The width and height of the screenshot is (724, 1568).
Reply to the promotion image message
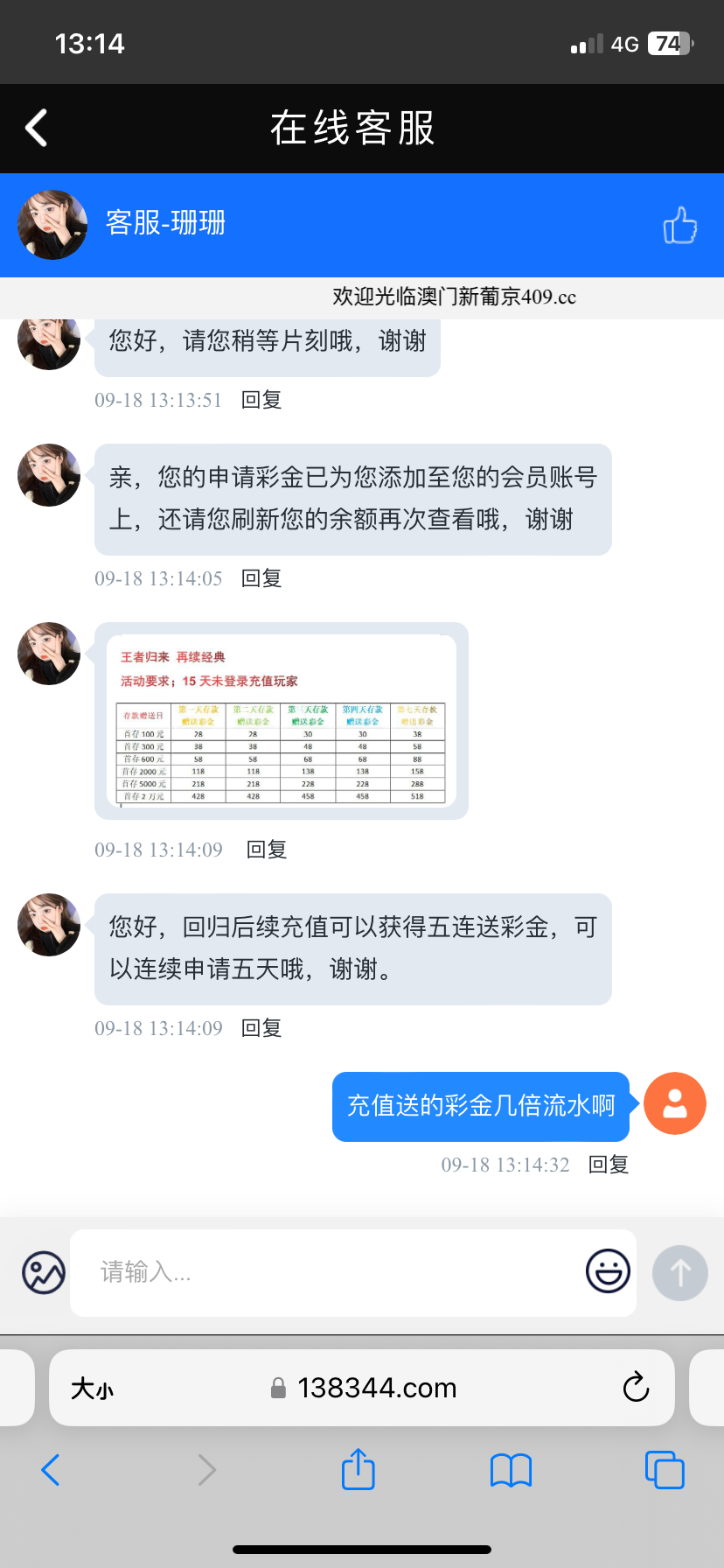click(x=267, y=850)
